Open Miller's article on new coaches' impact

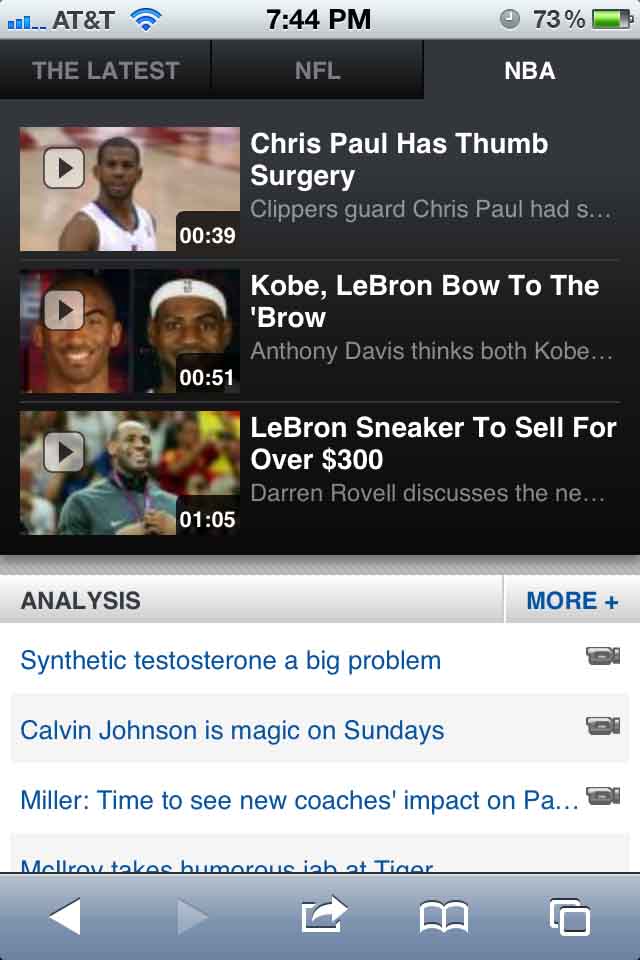click(x=299, y=800)
